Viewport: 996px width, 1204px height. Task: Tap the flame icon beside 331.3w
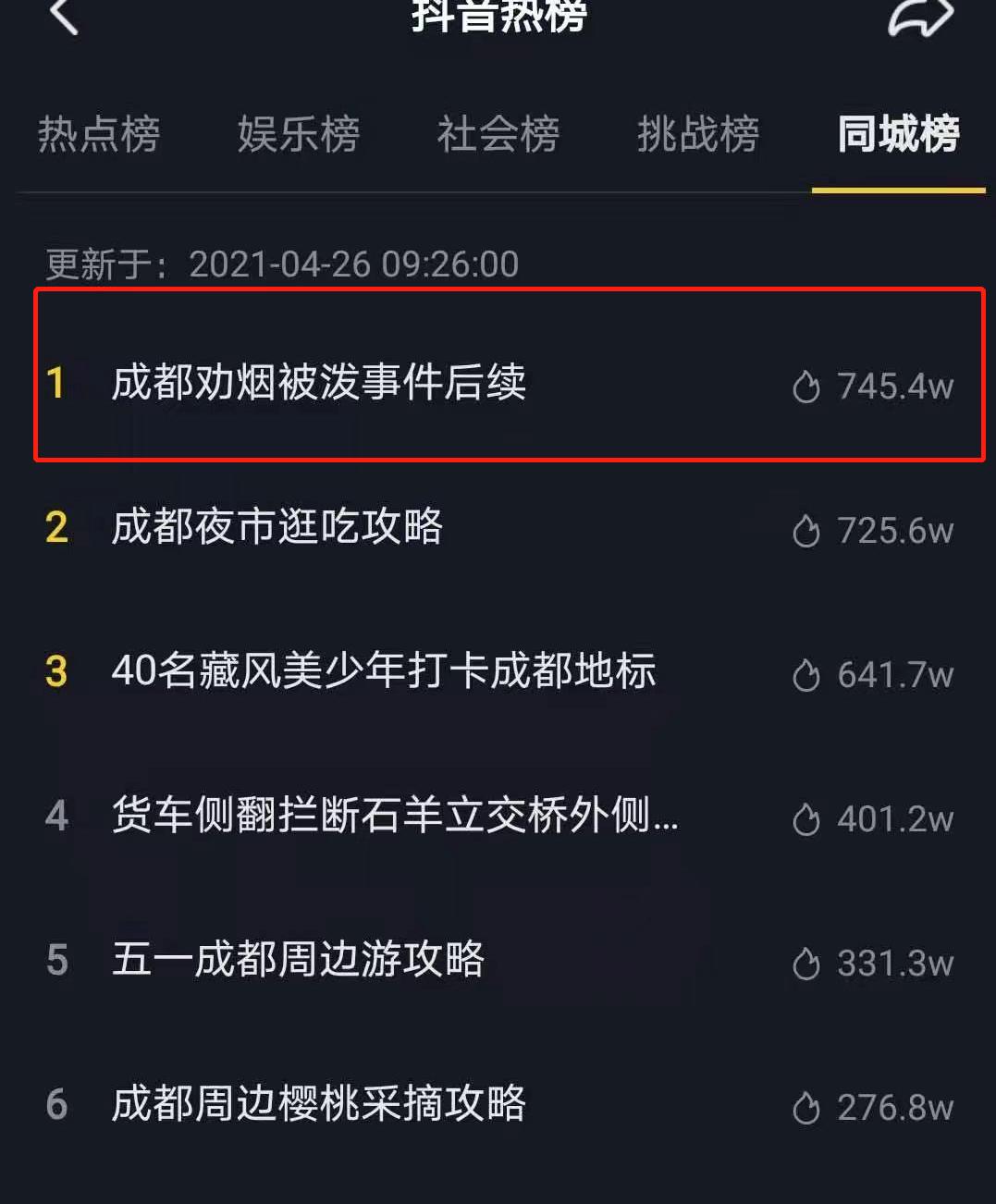pos(807,964)
